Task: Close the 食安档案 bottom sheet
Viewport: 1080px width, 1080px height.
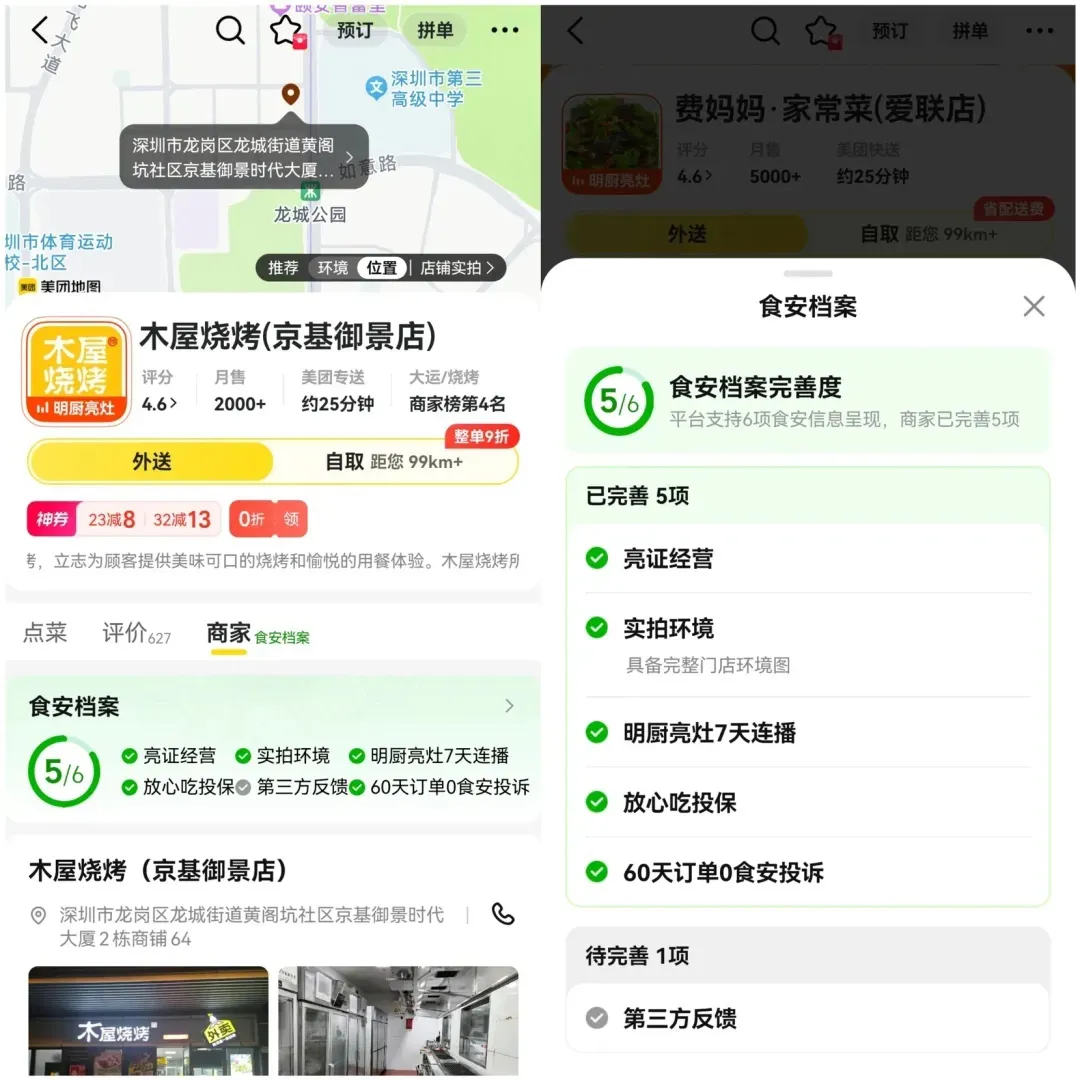Action: (1033, 307)
